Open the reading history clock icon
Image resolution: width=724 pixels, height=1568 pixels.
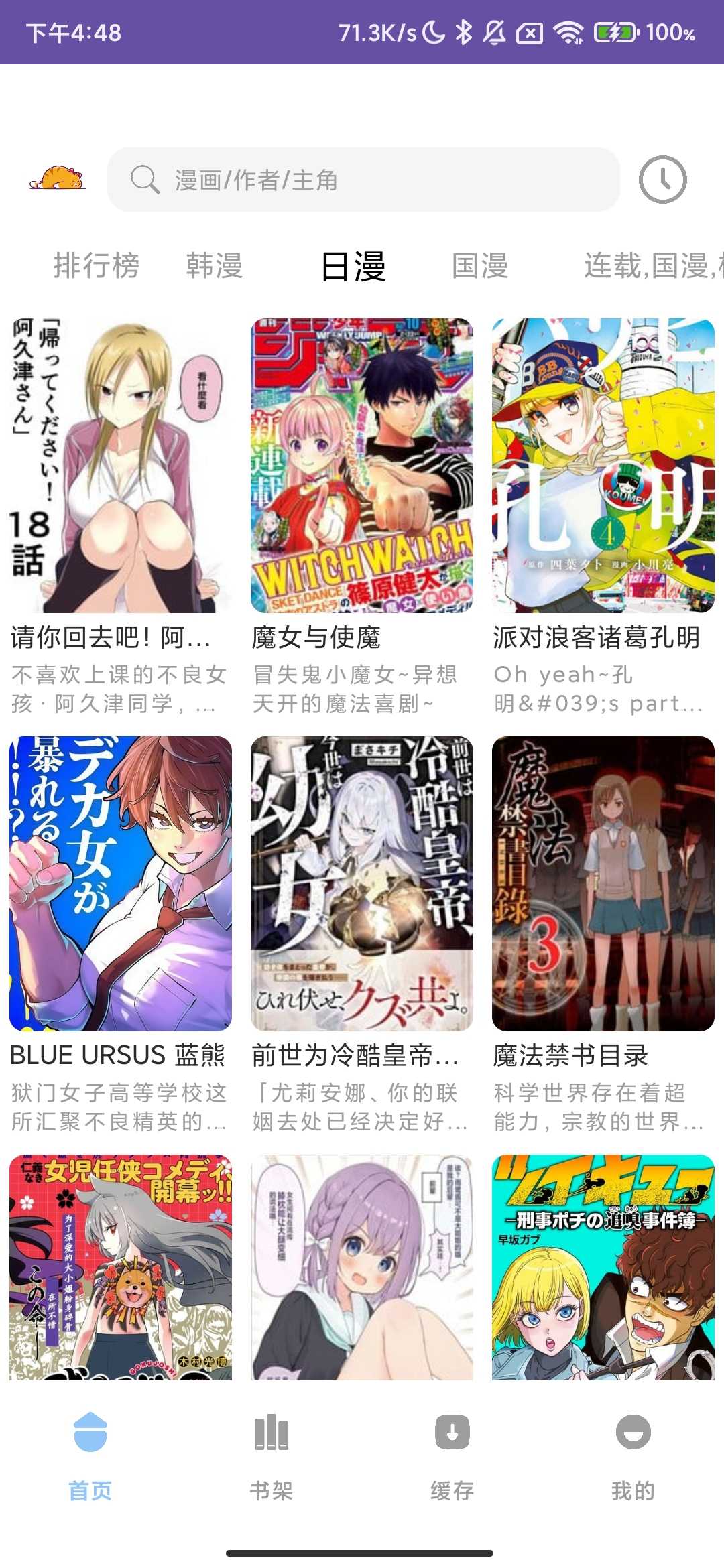pos(662,180)
